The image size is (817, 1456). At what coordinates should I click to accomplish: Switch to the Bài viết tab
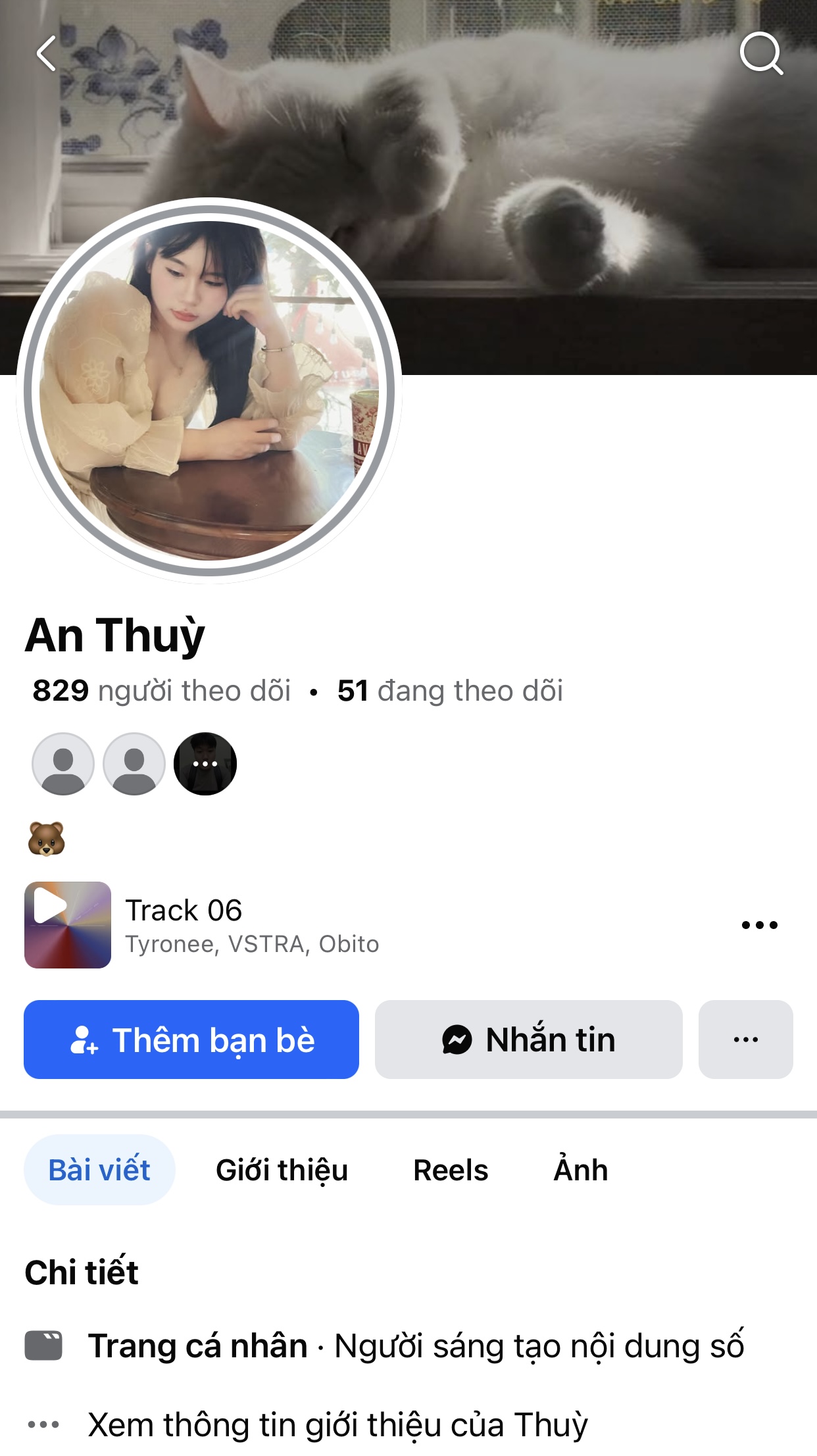pos(99,1170)
